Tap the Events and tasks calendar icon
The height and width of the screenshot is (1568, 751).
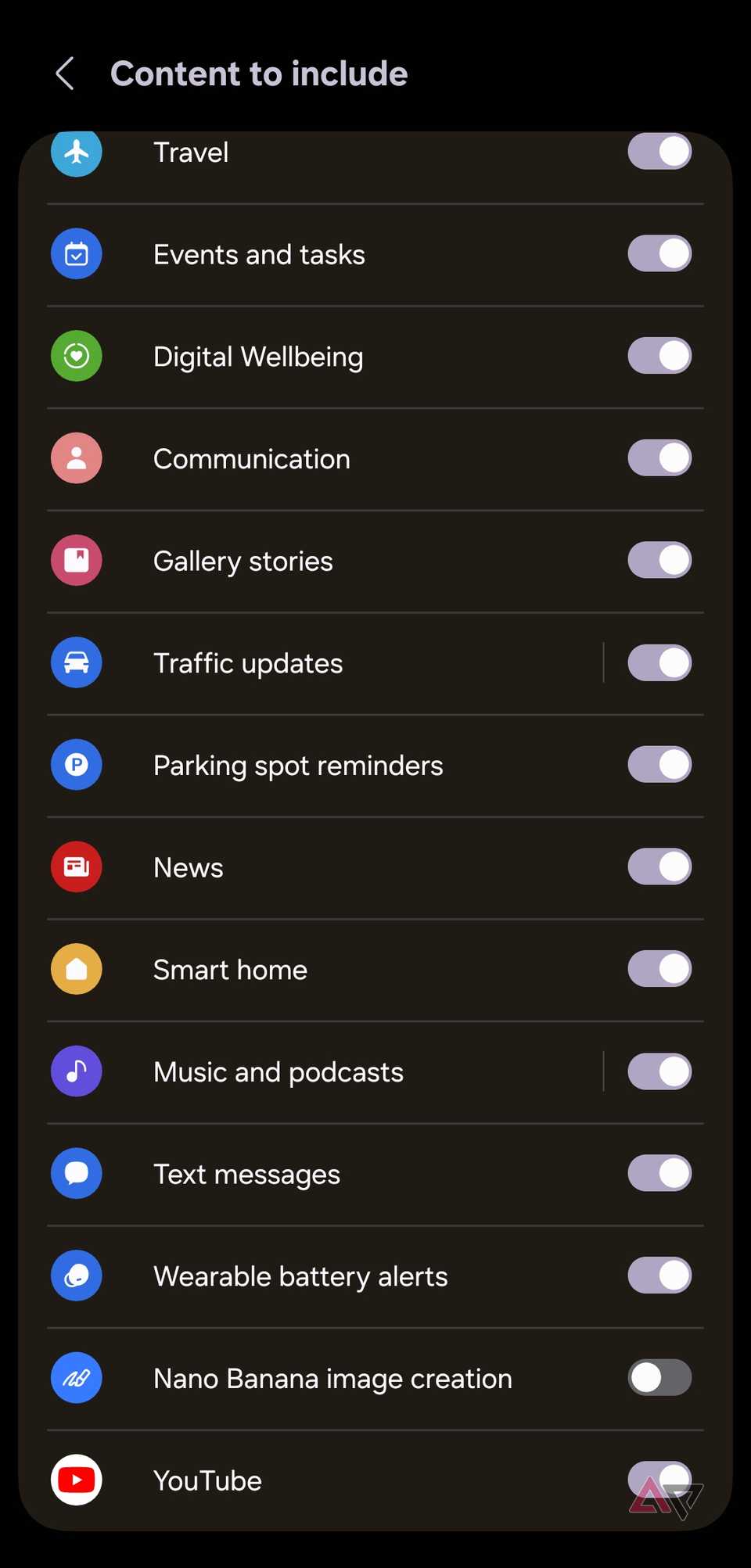[76, 253]
